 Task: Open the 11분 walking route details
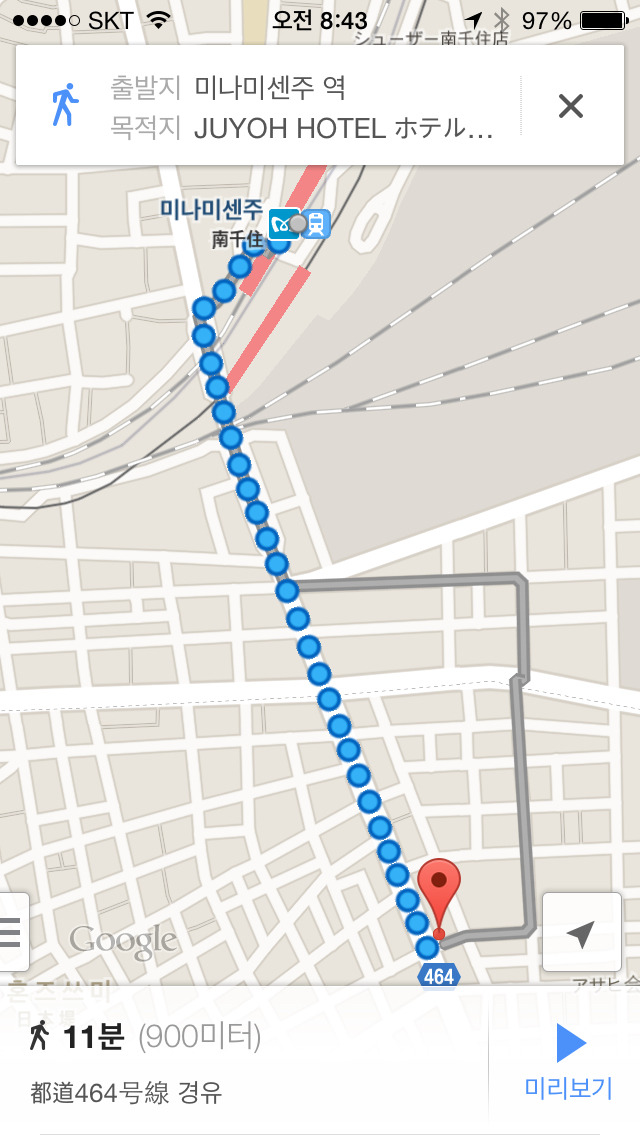pyautogui.click(x=200, y=1060)
